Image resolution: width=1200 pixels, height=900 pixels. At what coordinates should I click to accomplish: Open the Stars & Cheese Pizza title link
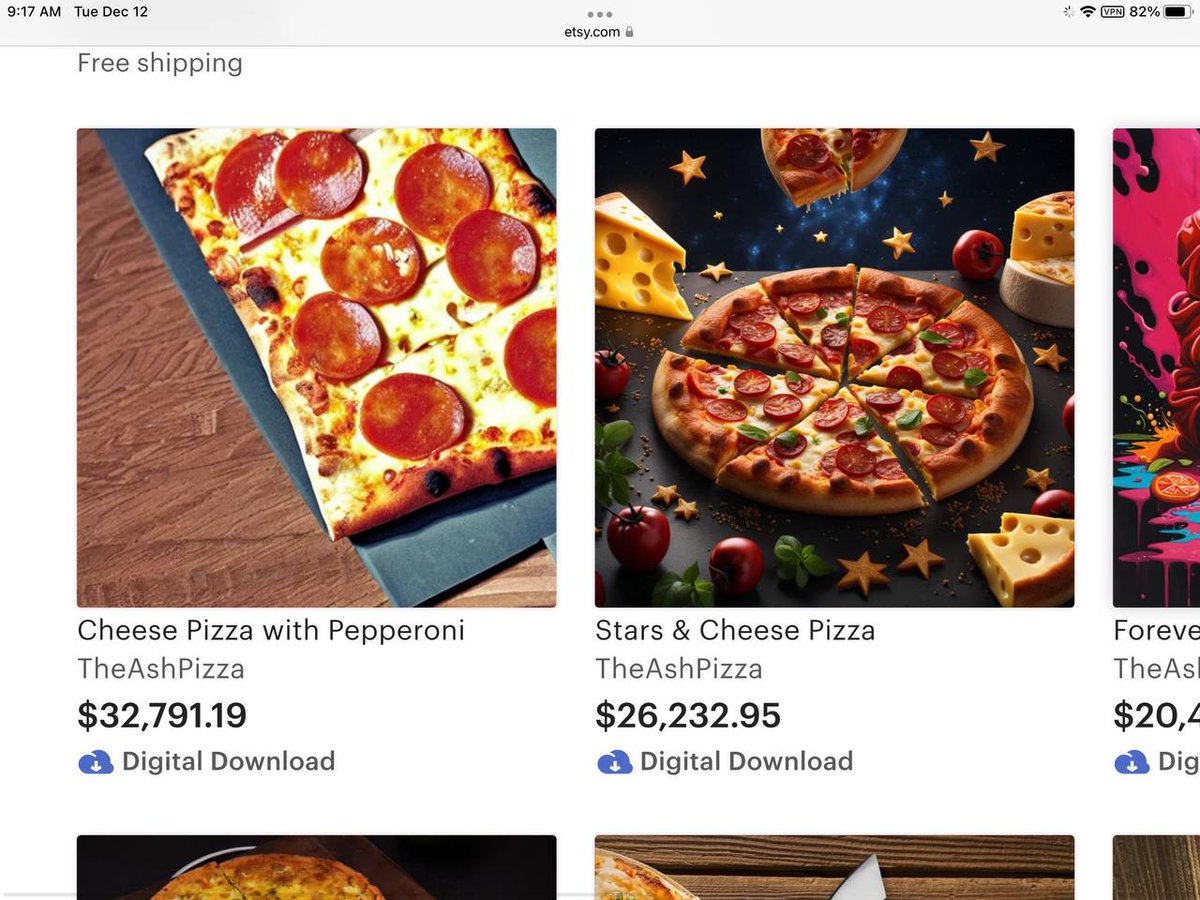point(735,630)
